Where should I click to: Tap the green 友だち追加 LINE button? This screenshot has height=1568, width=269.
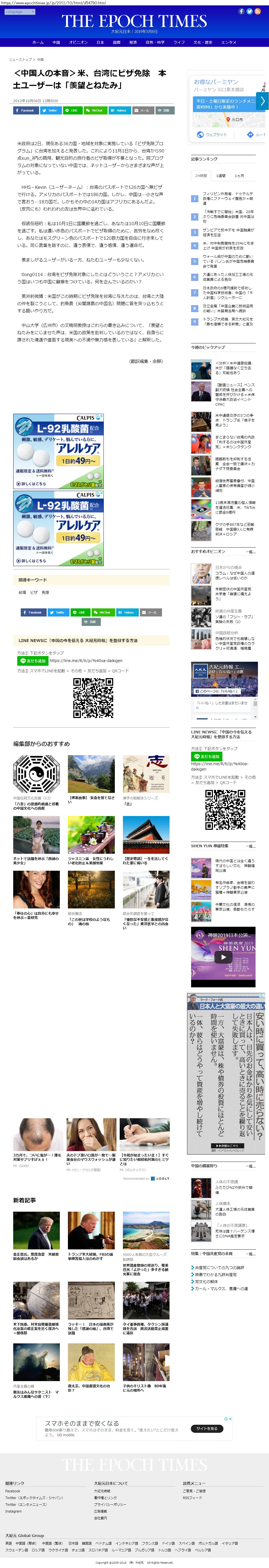(x=32, y=660)
